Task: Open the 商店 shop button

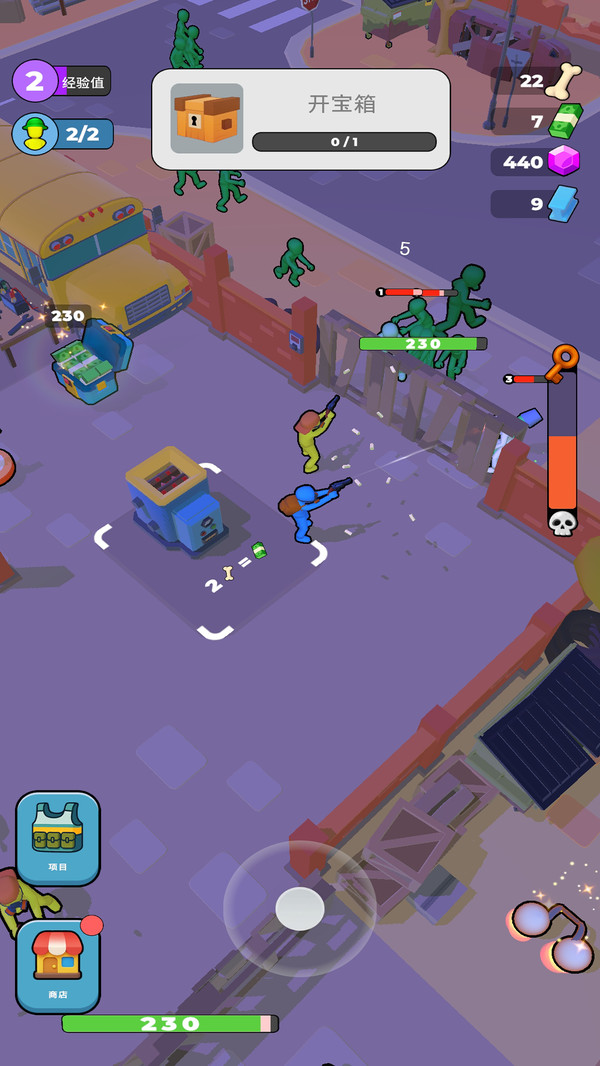Action: click(x=58, y=965)
